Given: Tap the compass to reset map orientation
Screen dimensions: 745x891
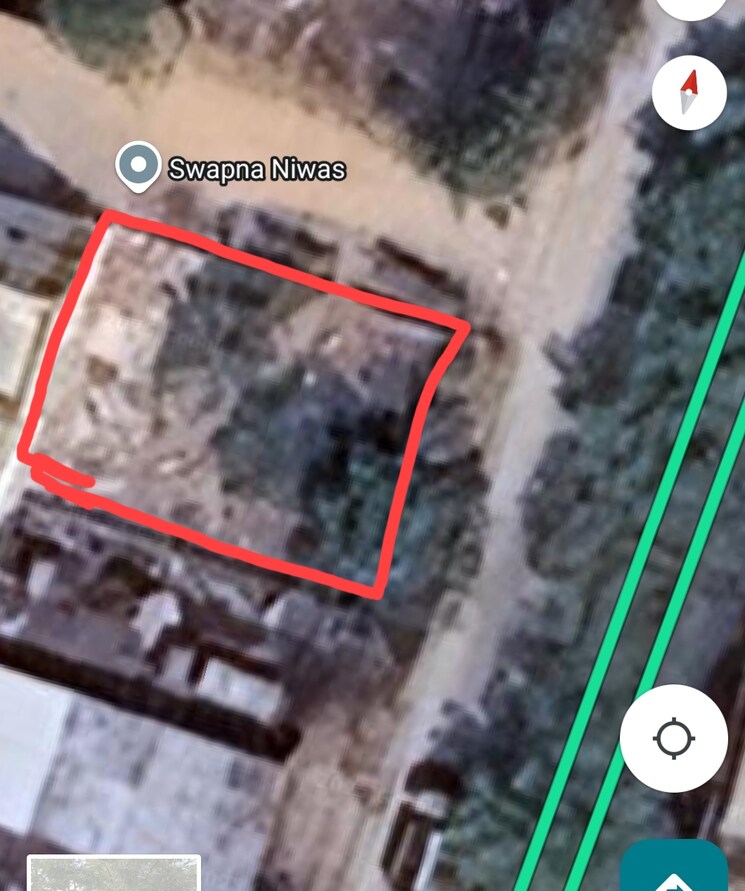Looking at the screenshot, I should click(689, 93).
